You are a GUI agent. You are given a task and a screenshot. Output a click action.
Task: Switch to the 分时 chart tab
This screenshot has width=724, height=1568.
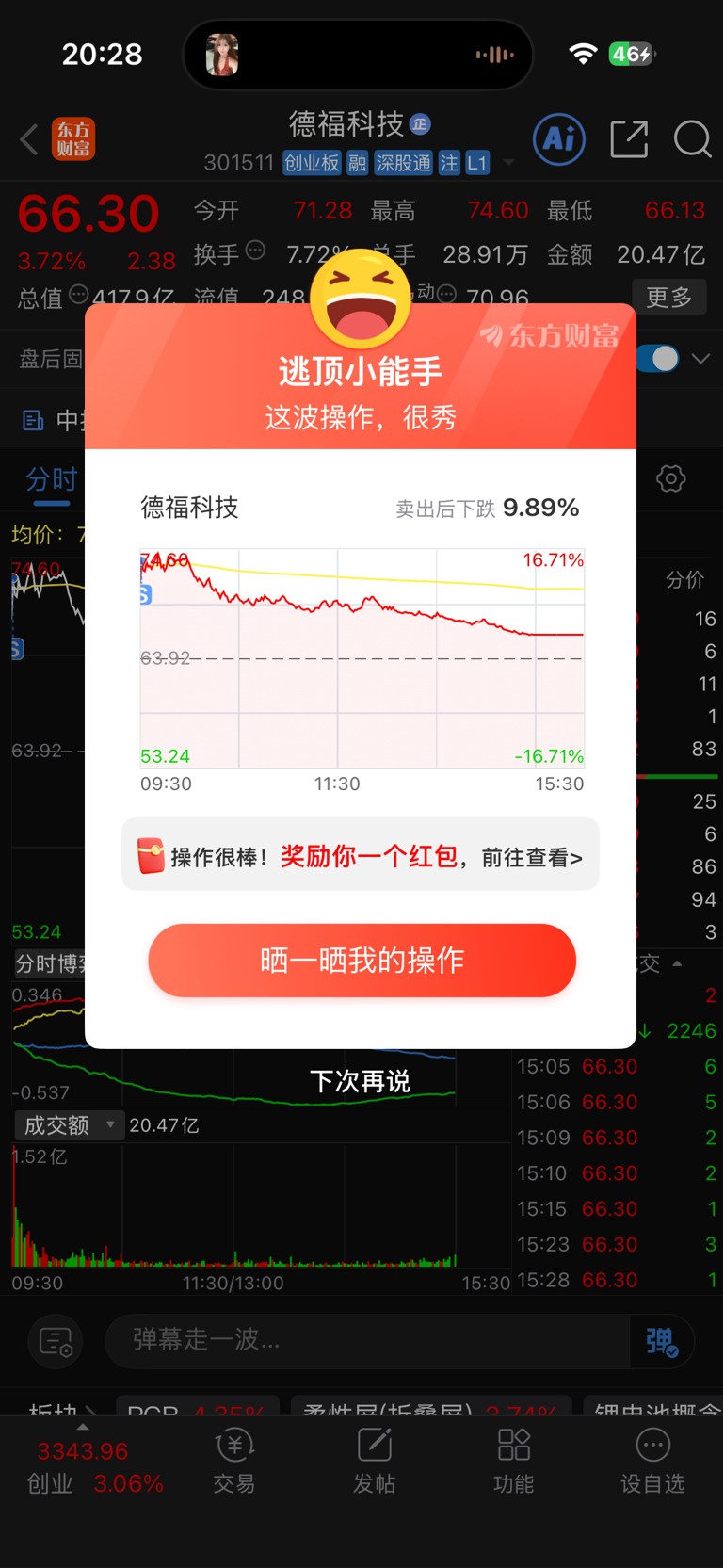coord(51,479)
